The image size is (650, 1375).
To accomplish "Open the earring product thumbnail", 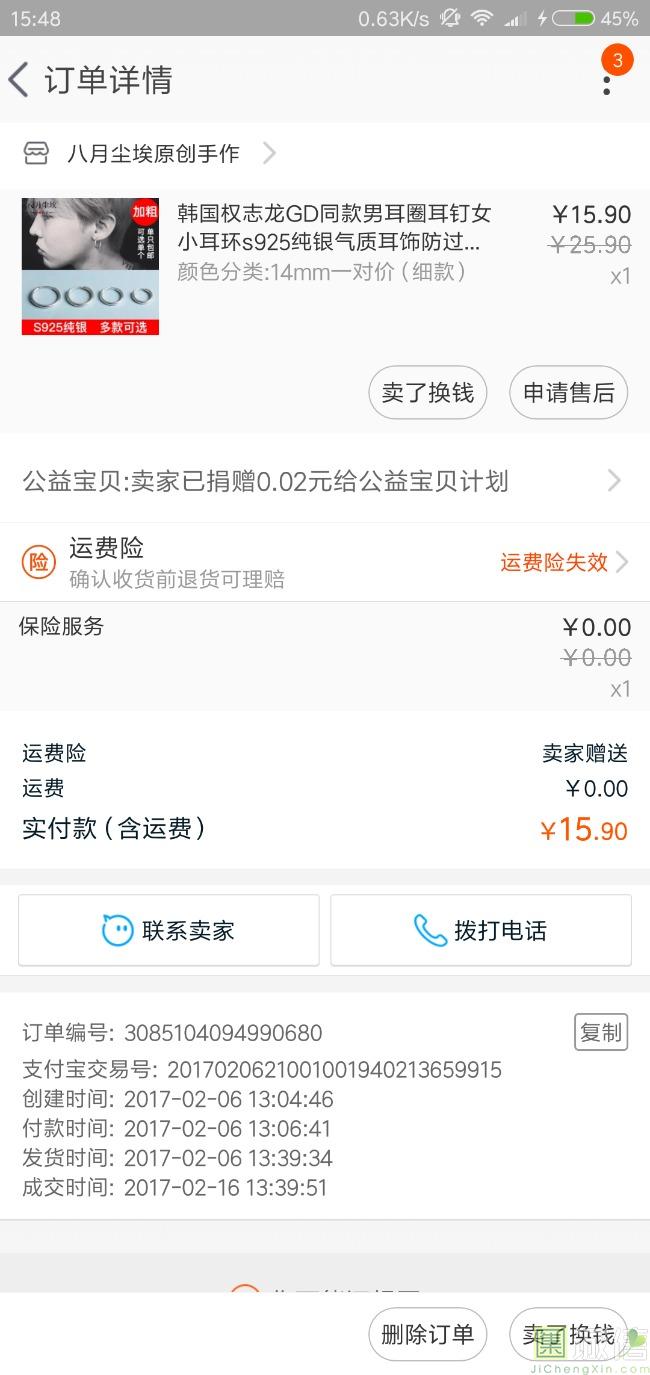I will [90, 266].
